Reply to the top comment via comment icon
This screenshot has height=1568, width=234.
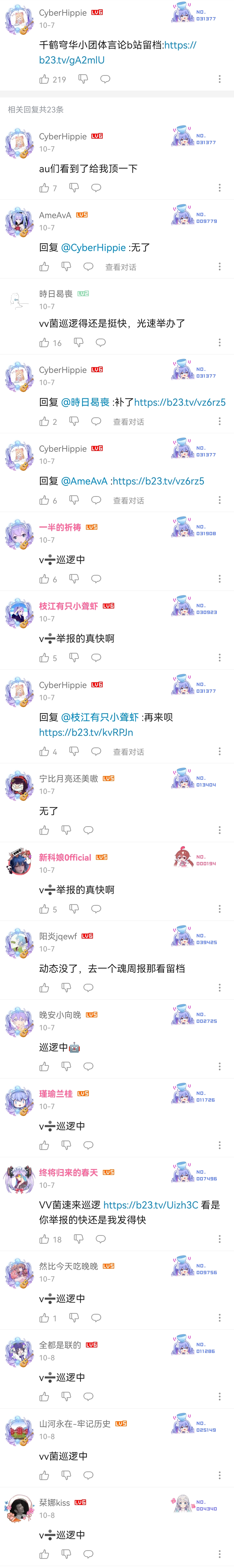click(x=105, y=79)
